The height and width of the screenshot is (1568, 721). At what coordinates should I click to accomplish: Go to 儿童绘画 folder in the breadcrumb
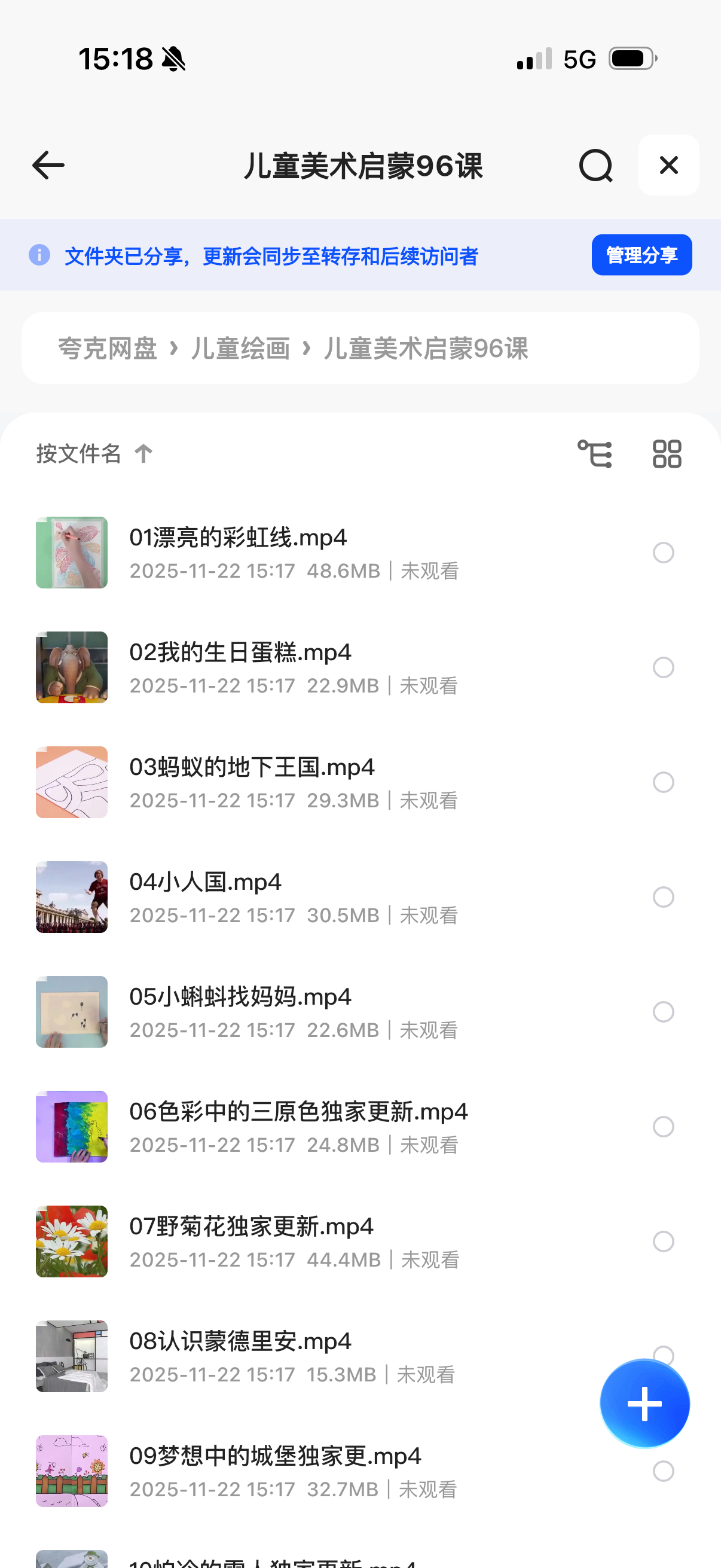240,349
